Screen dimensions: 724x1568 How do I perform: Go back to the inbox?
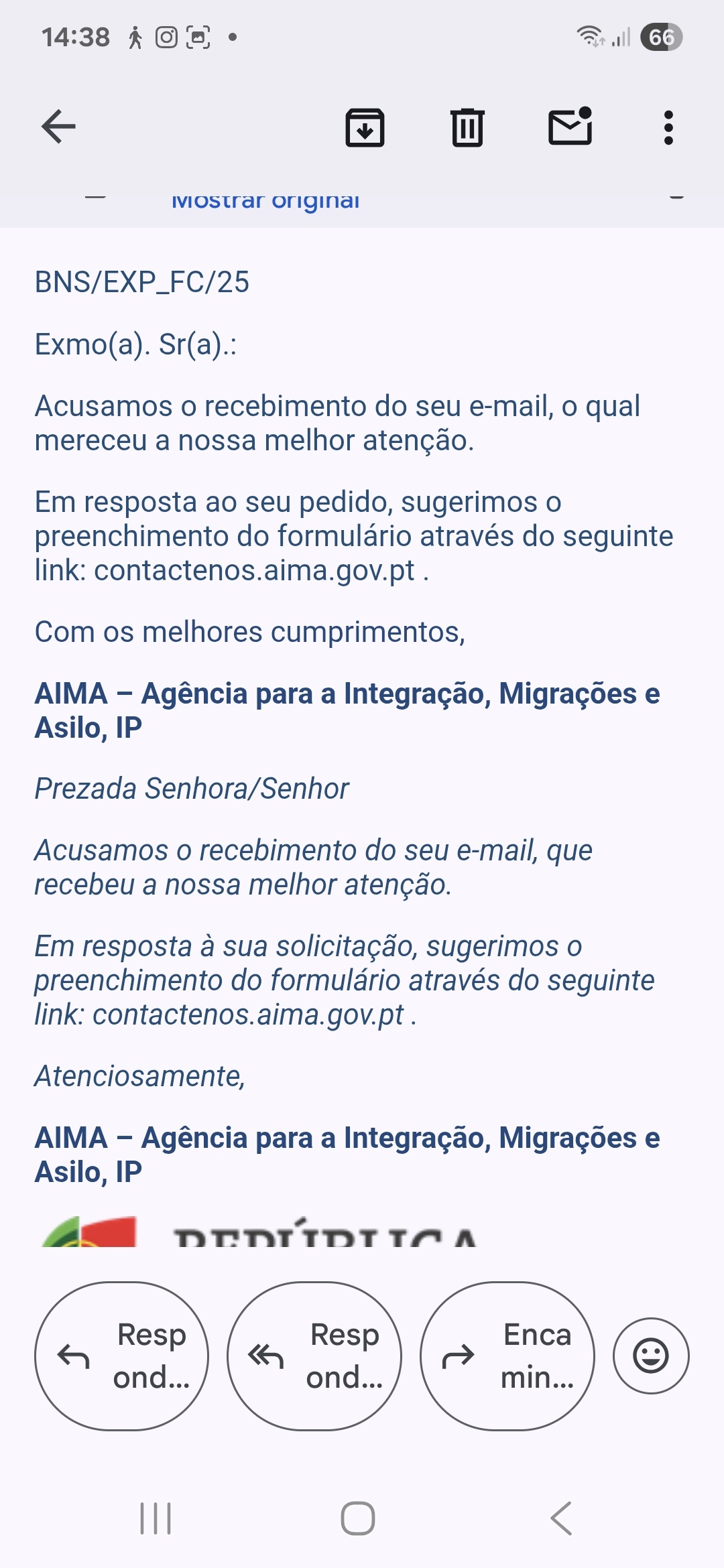(59, 127)
